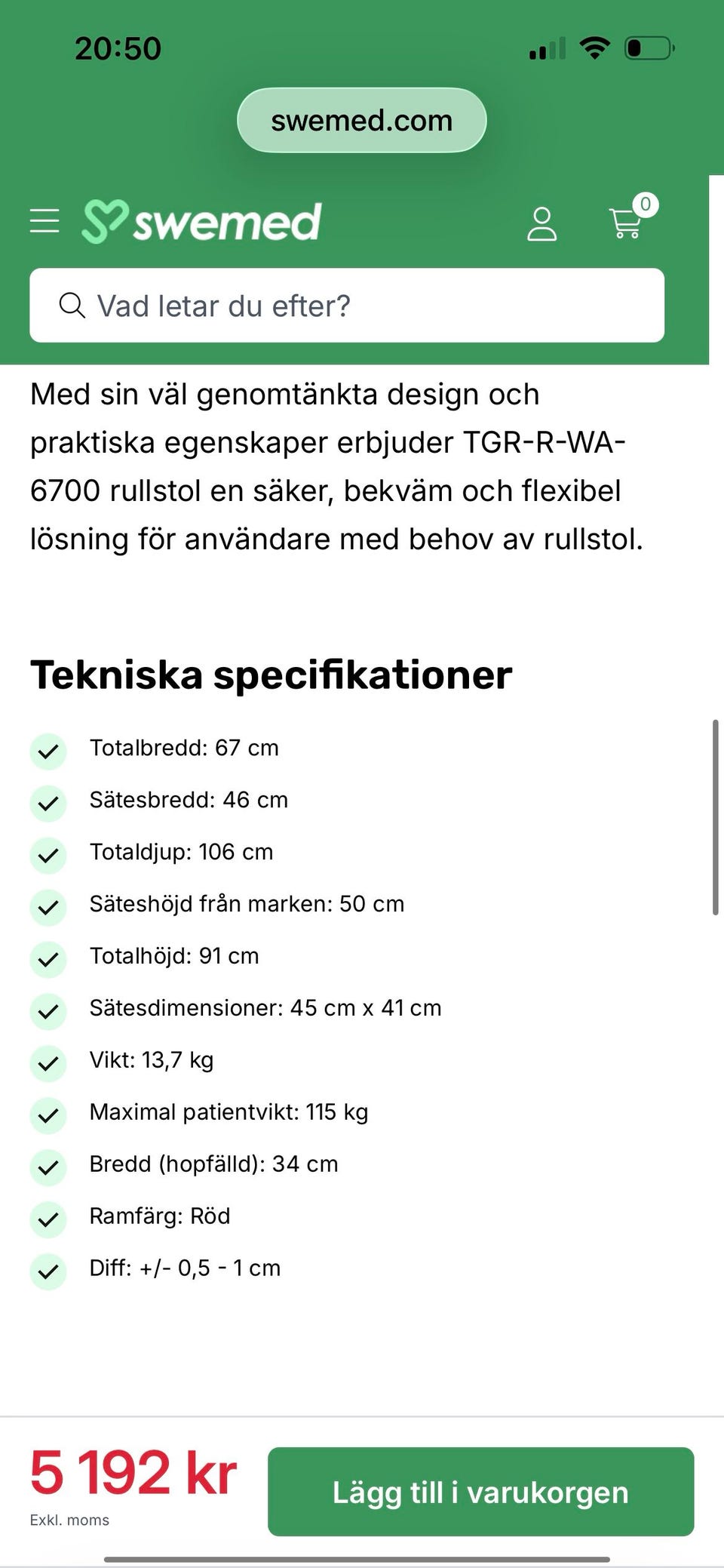
Task: Tap the swemed.com address pill
Action: (x=362, y=121)
